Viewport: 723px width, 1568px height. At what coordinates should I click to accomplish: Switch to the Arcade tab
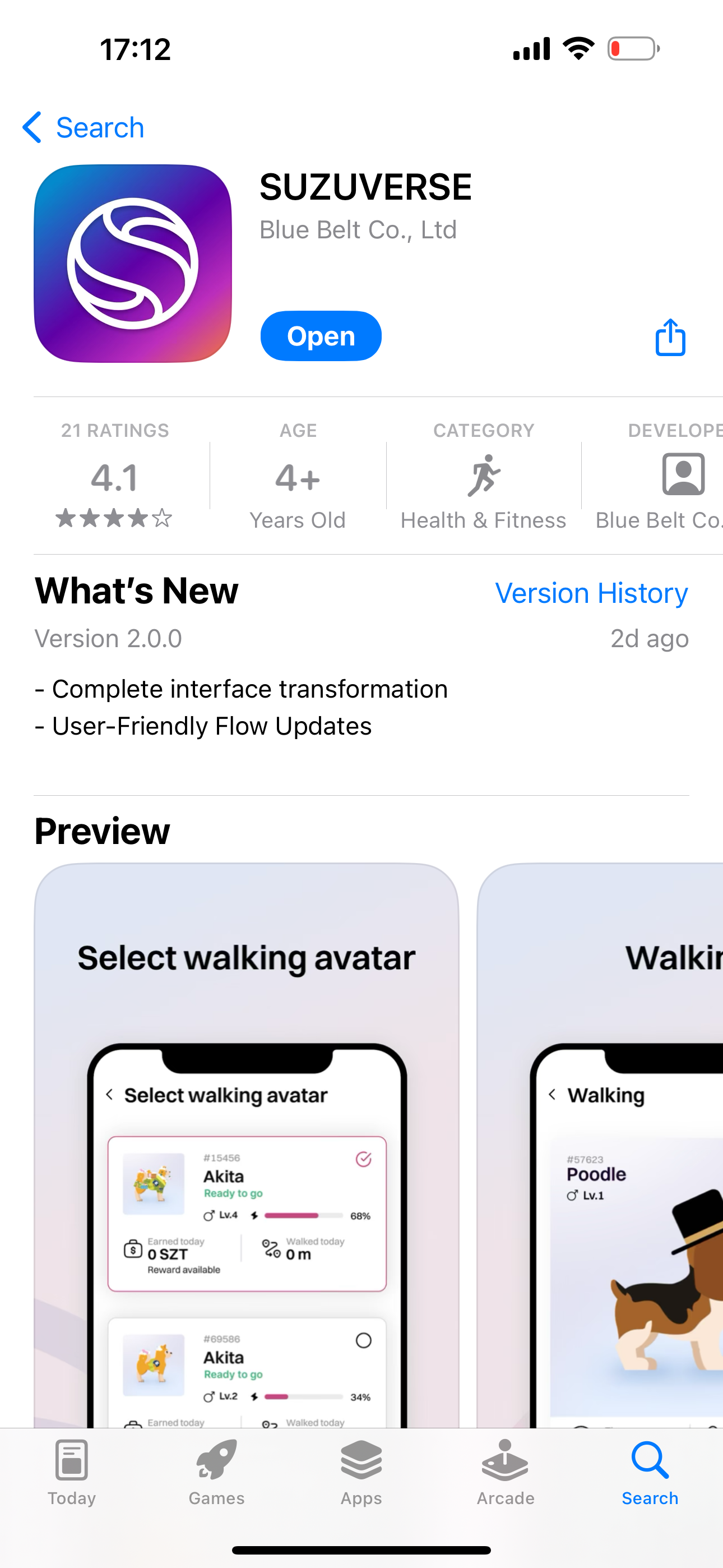505,1470
